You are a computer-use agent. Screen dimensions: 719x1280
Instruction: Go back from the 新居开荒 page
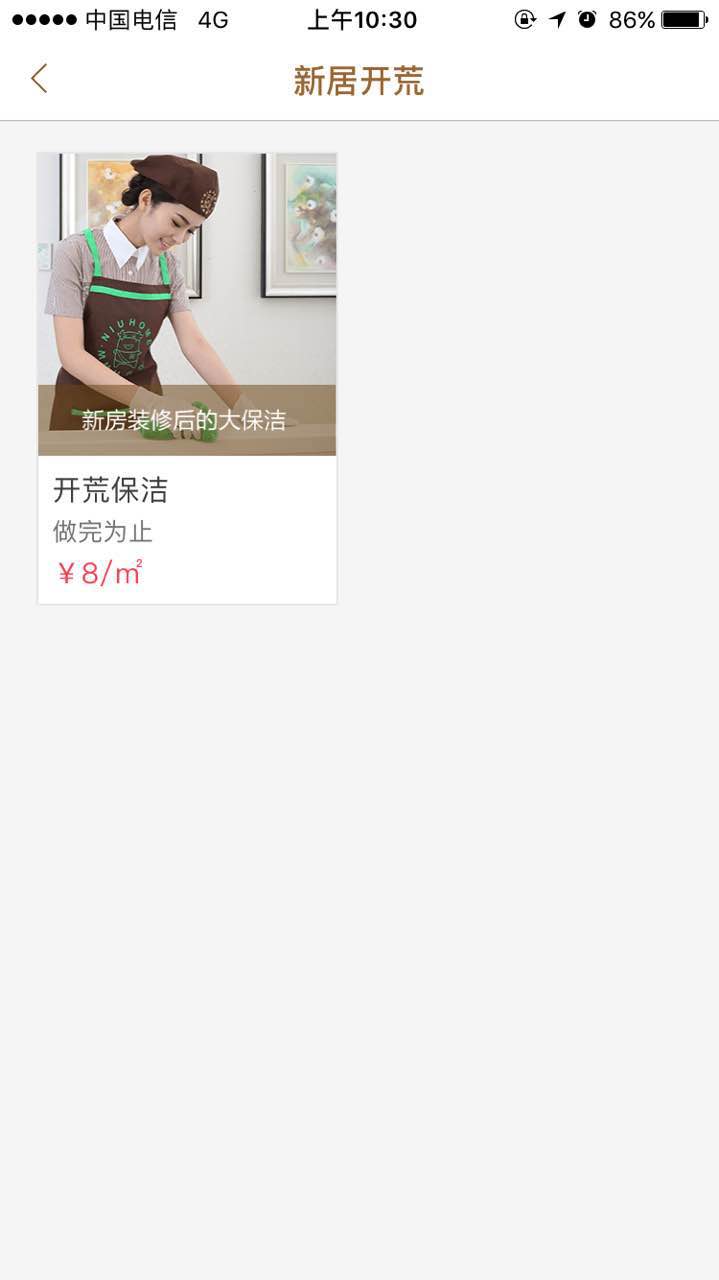click(x=39, y=79)
